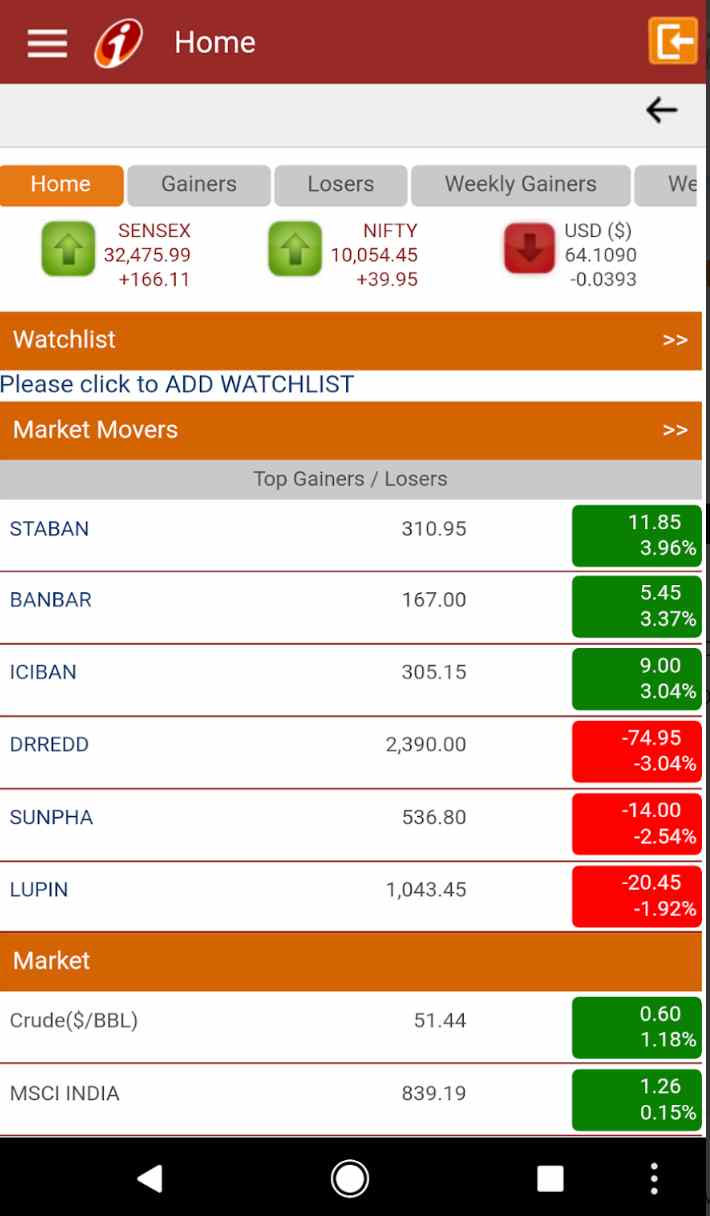The height and width of the screenshot is (1216, 710).
Task: Select the Home tab
Action: [61, 185]
